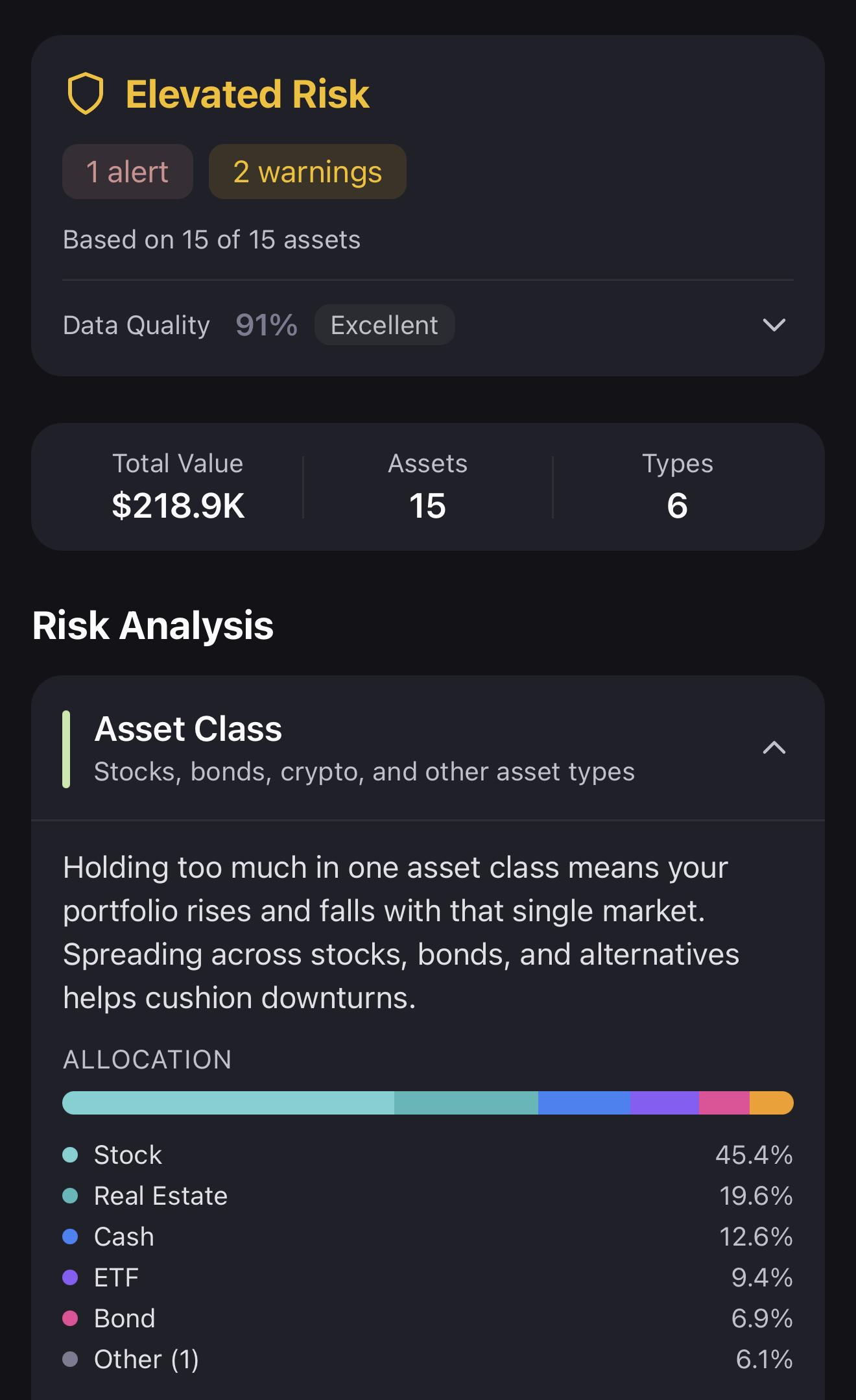
Task: Click the Based on 15 of 15 assets text
Action: tap(211, 239)
